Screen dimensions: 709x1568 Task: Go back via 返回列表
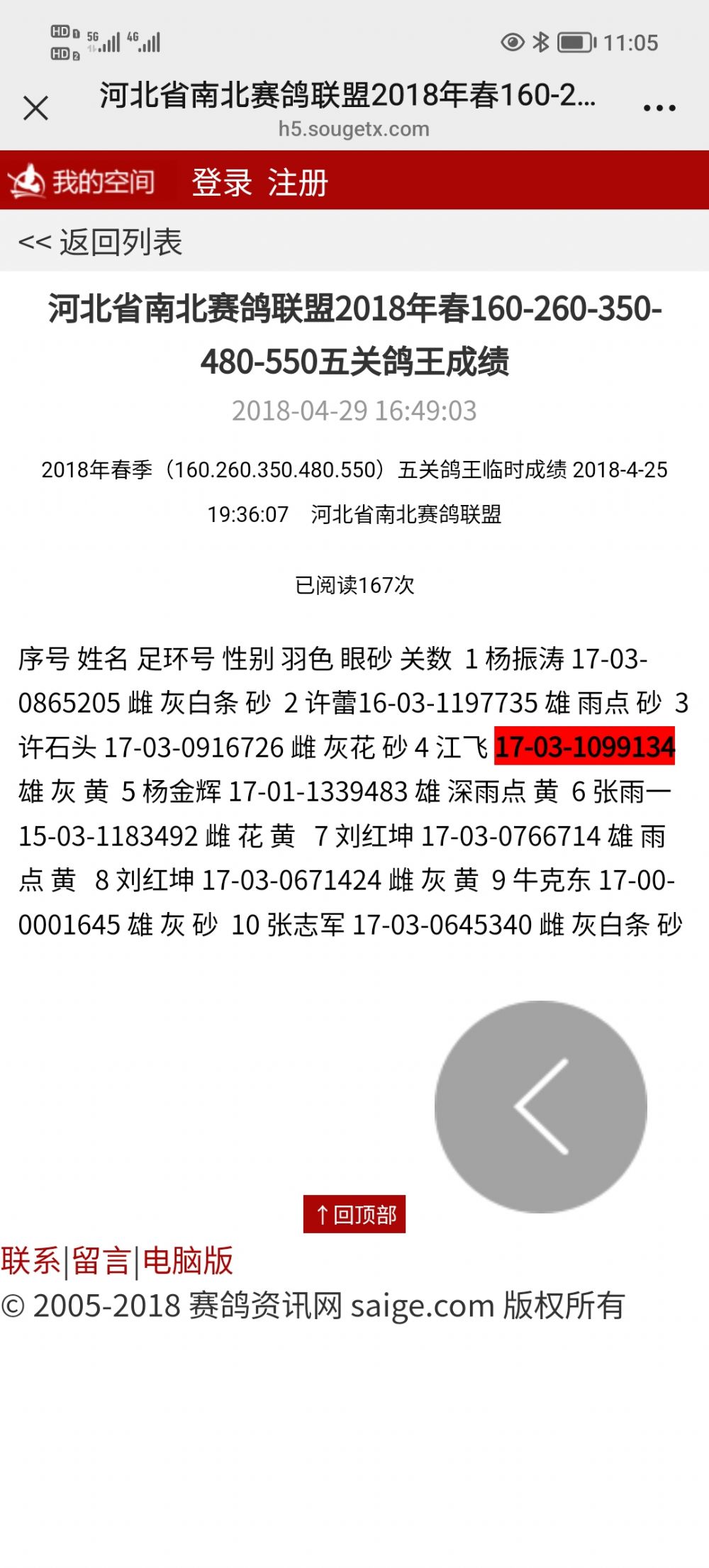click(x=101, y=243)
